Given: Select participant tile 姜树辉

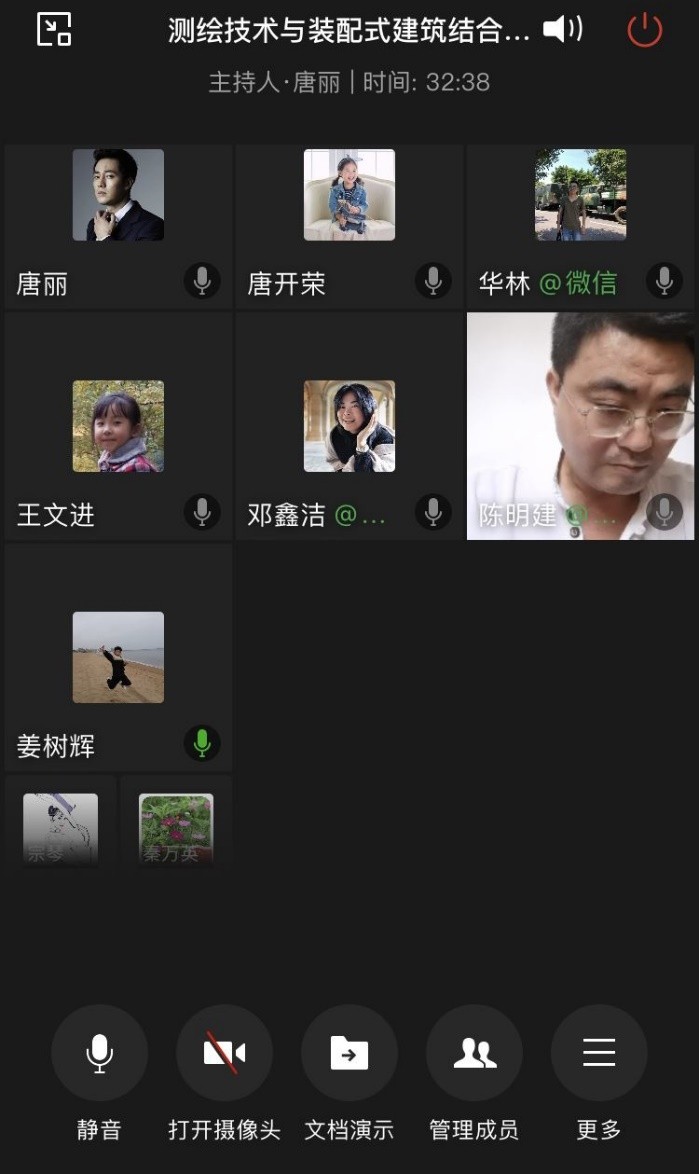Looking at the screenshot, I should pyautogui.click(x=118, y=658).
